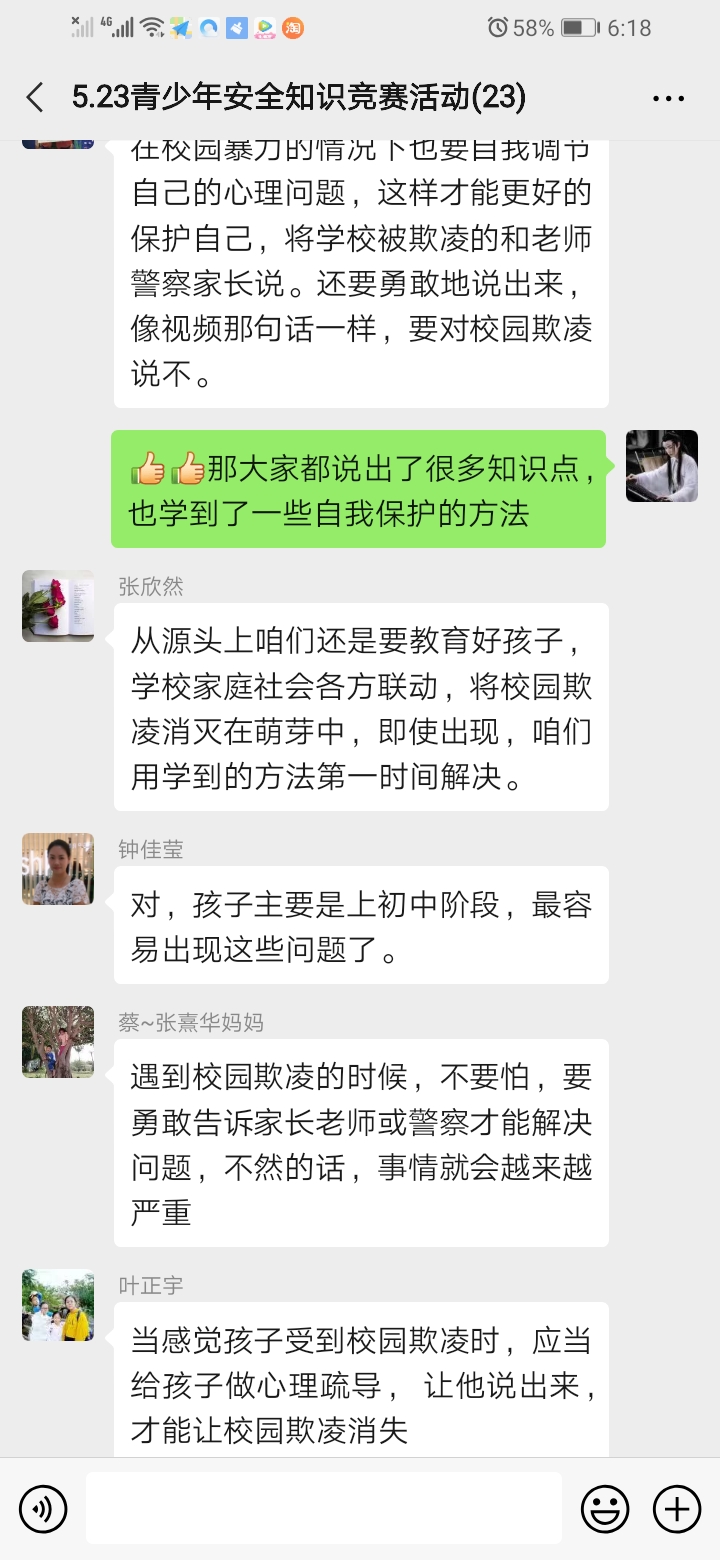Screen dimensions: 720x1560
Task: View 叶正宇's profile avatar
Action: (x=58, y=1305)
